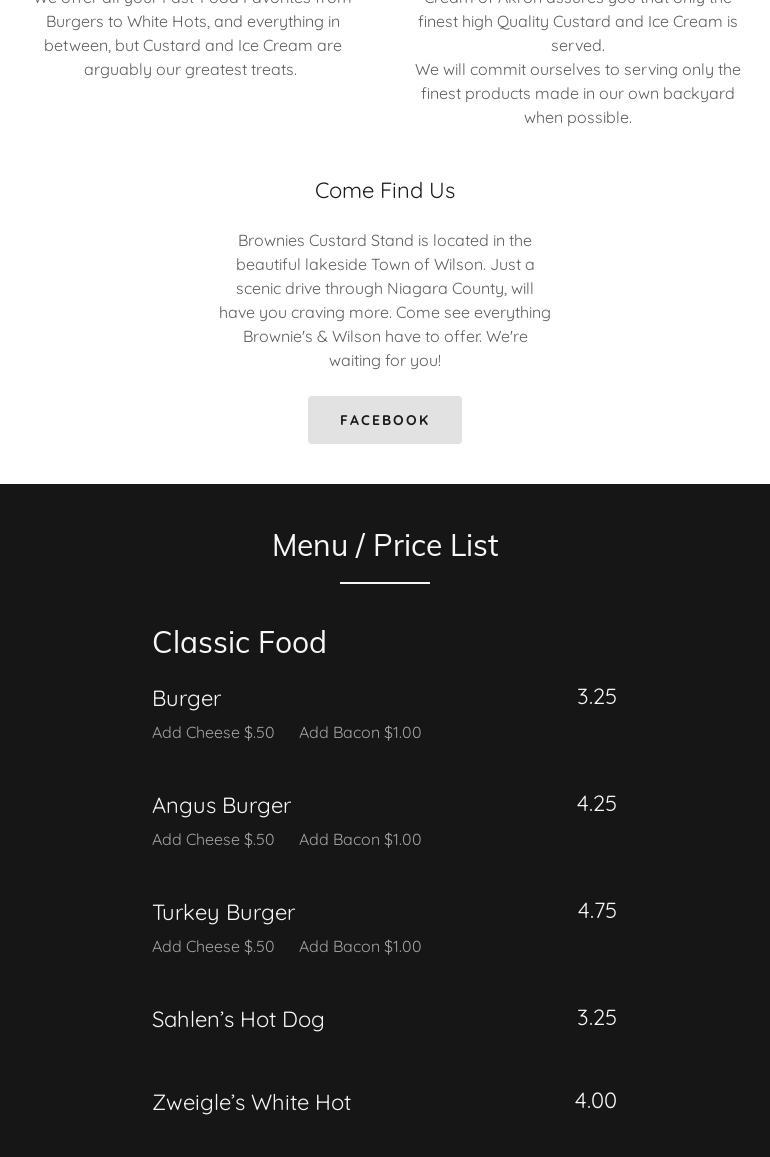Open the Facebook button
Image resolution: width=770 pixels, height=1157 pixels.
(x=385, y=420)
